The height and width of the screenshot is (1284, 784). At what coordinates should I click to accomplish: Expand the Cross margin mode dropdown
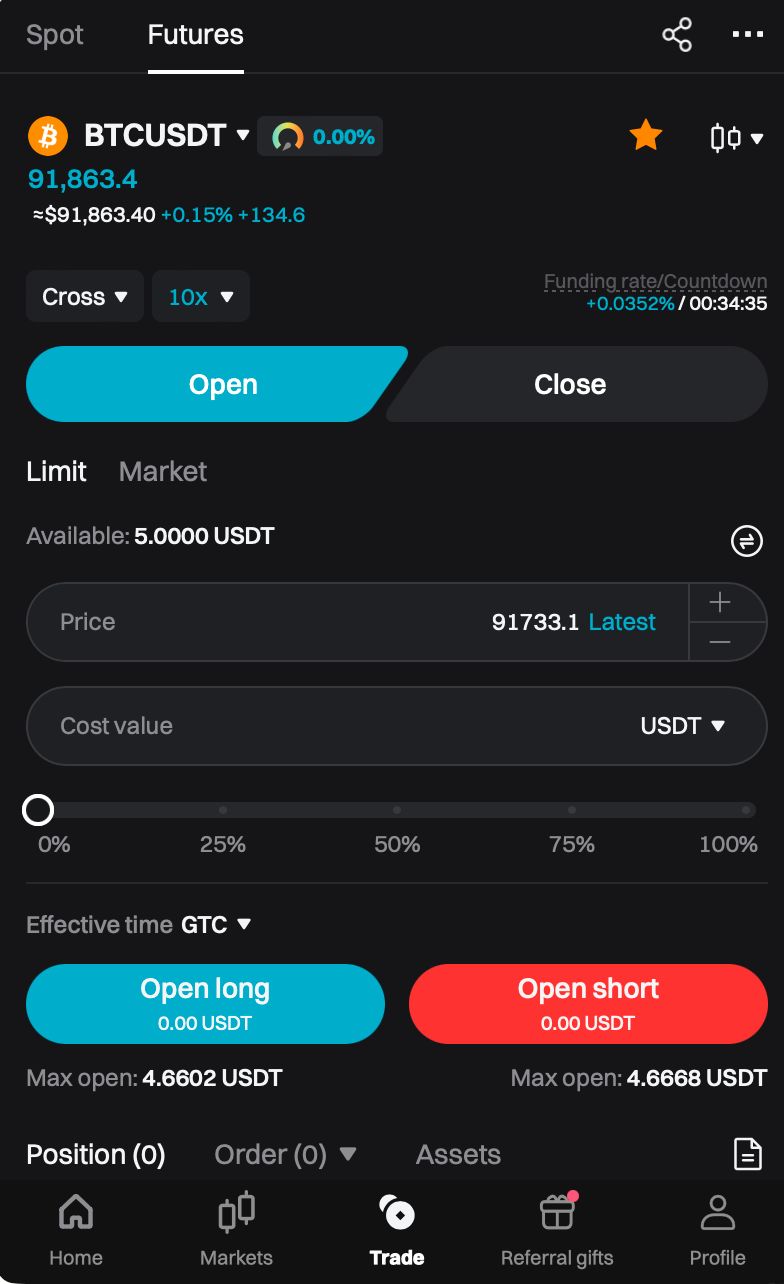click(x=84, y=296)
